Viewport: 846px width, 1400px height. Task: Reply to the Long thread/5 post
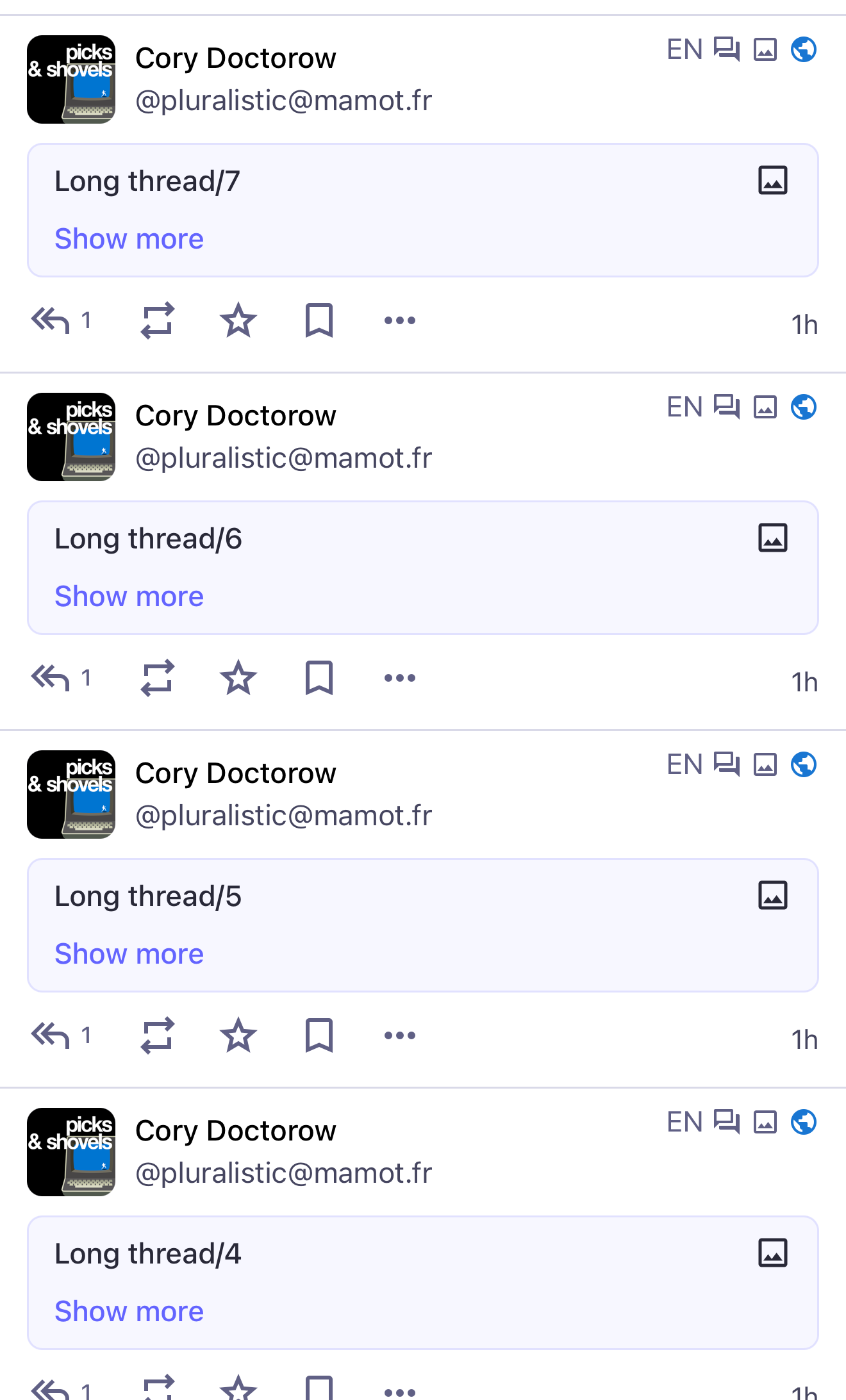51,1035
